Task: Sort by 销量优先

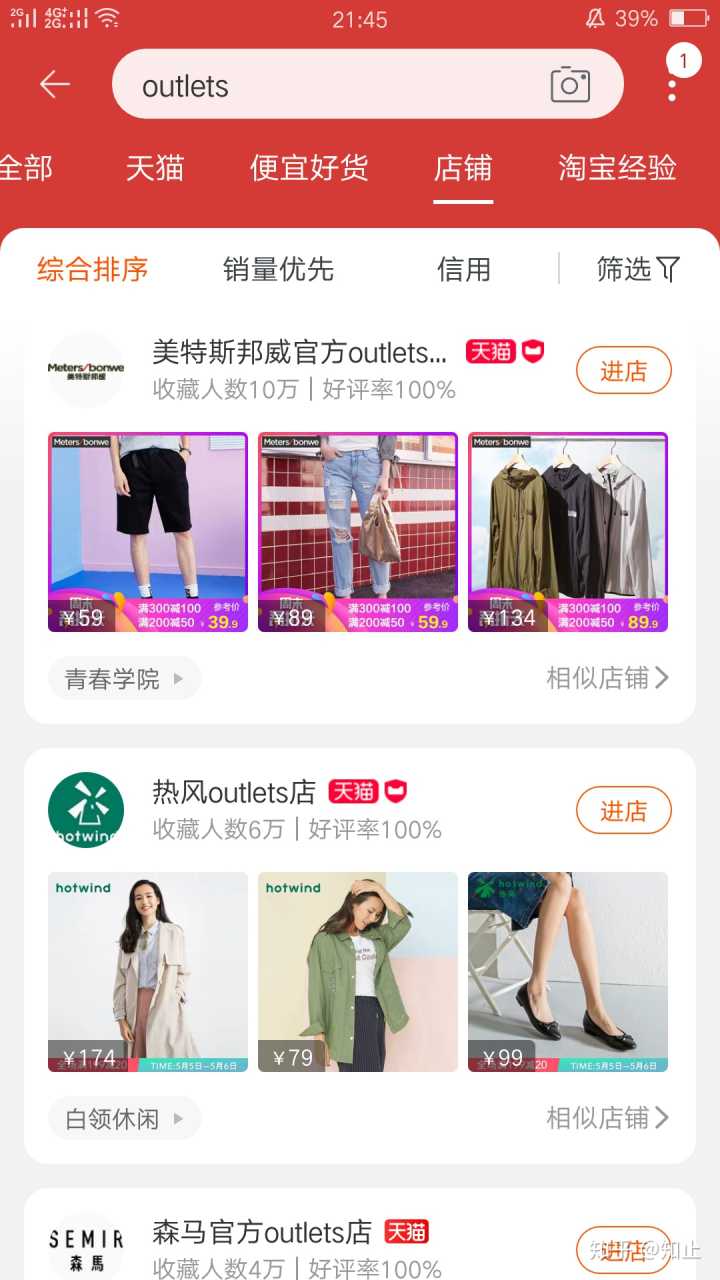Action: 278,269
